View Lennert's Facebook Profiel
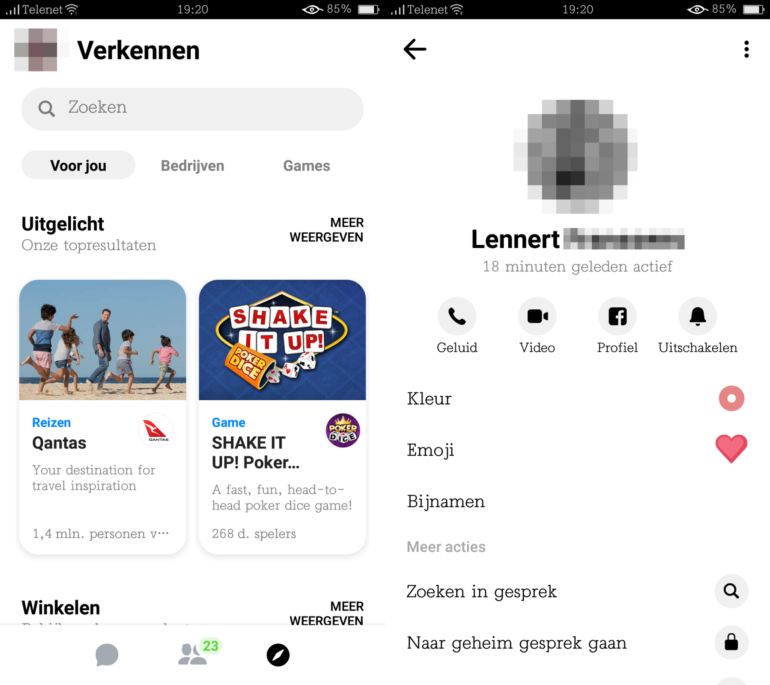Screen dimensions: 770x685 pyautogui.click(x=617, y=318)
